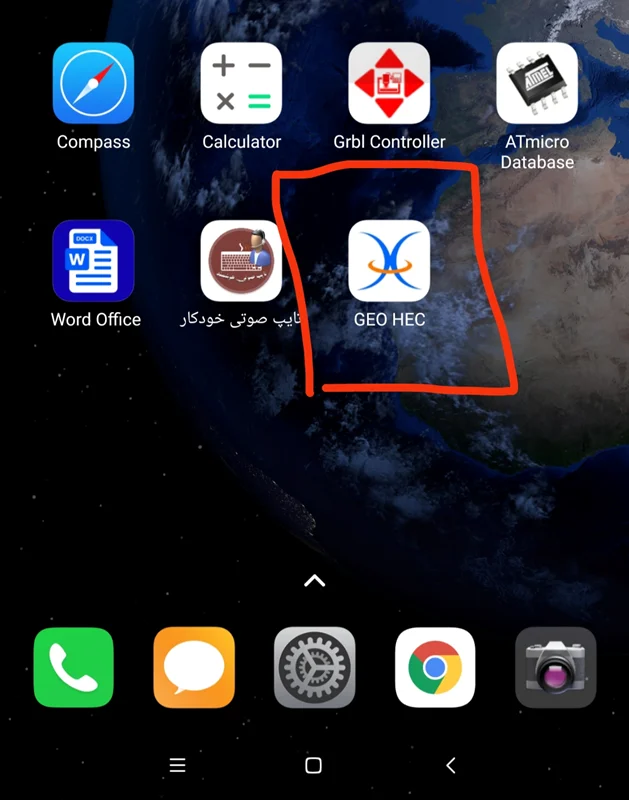Image resolution: width=629 pixels, height=800 pixels.
Task: Tap the system back button
Action: [x=450, y=766]
